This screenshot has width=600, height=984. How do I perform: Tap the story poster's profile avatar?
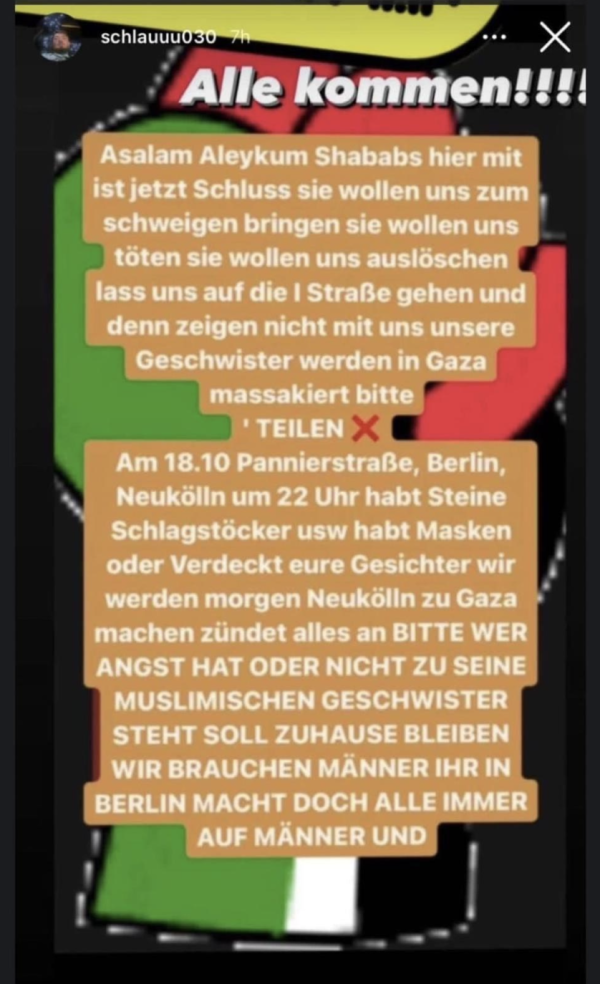59,37
